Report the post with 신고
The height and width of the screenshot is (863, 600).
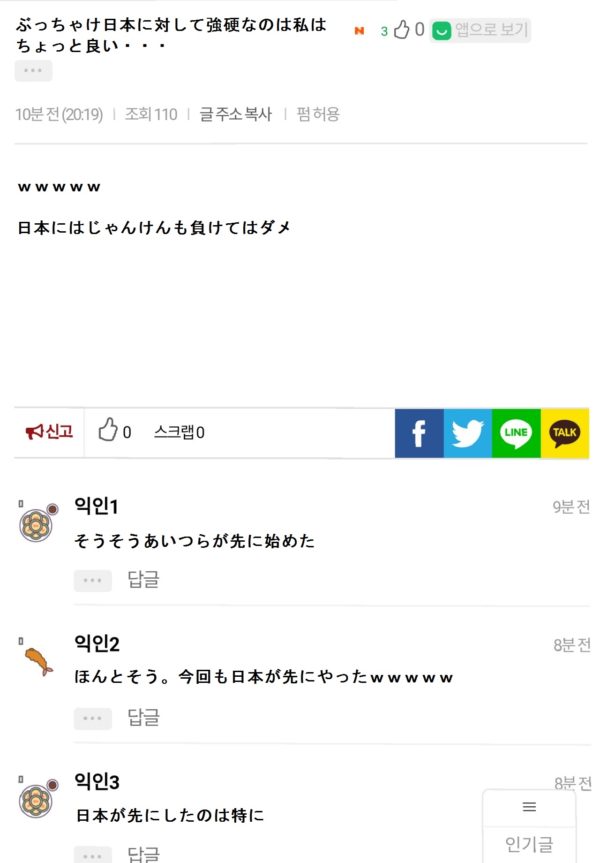point(50,432)
